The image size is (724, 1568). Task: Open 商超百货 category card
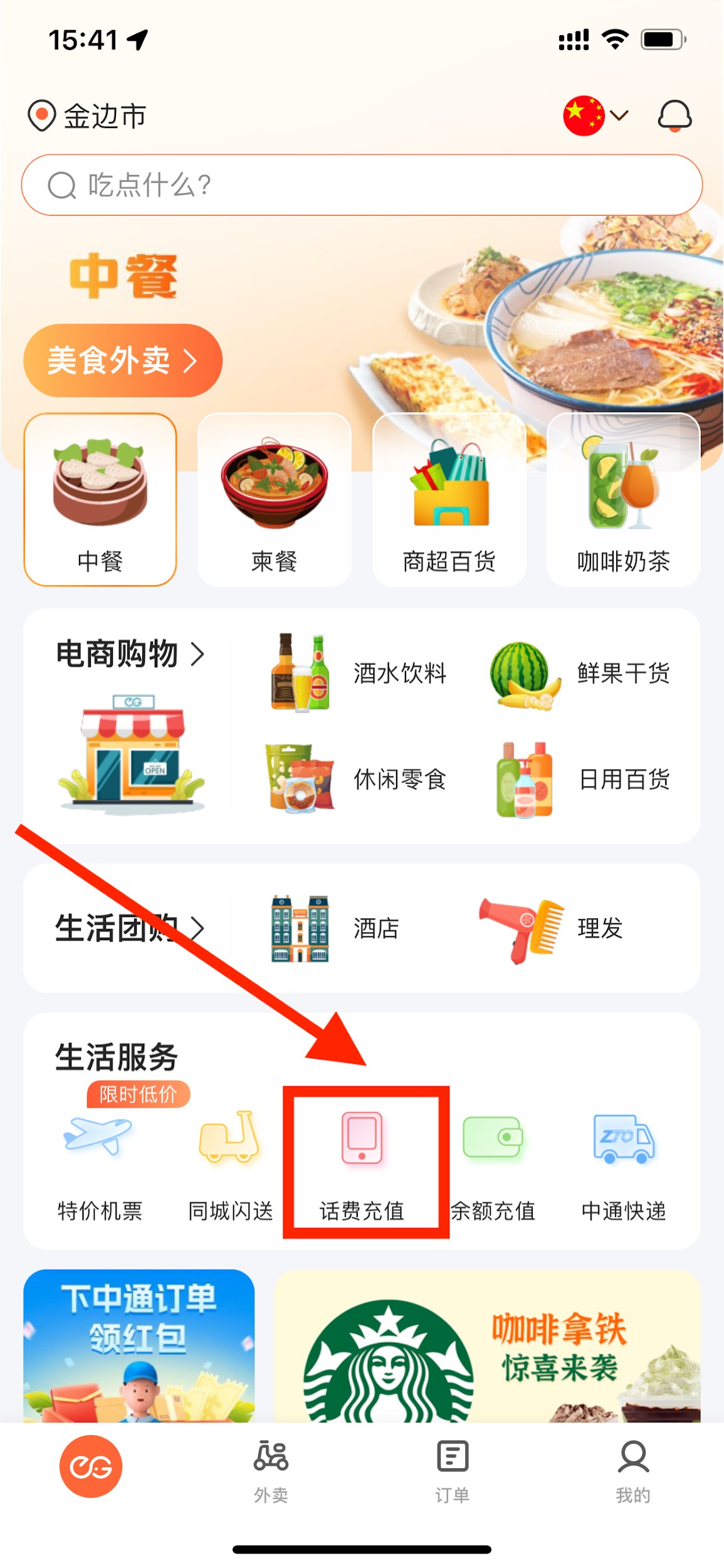449,500
